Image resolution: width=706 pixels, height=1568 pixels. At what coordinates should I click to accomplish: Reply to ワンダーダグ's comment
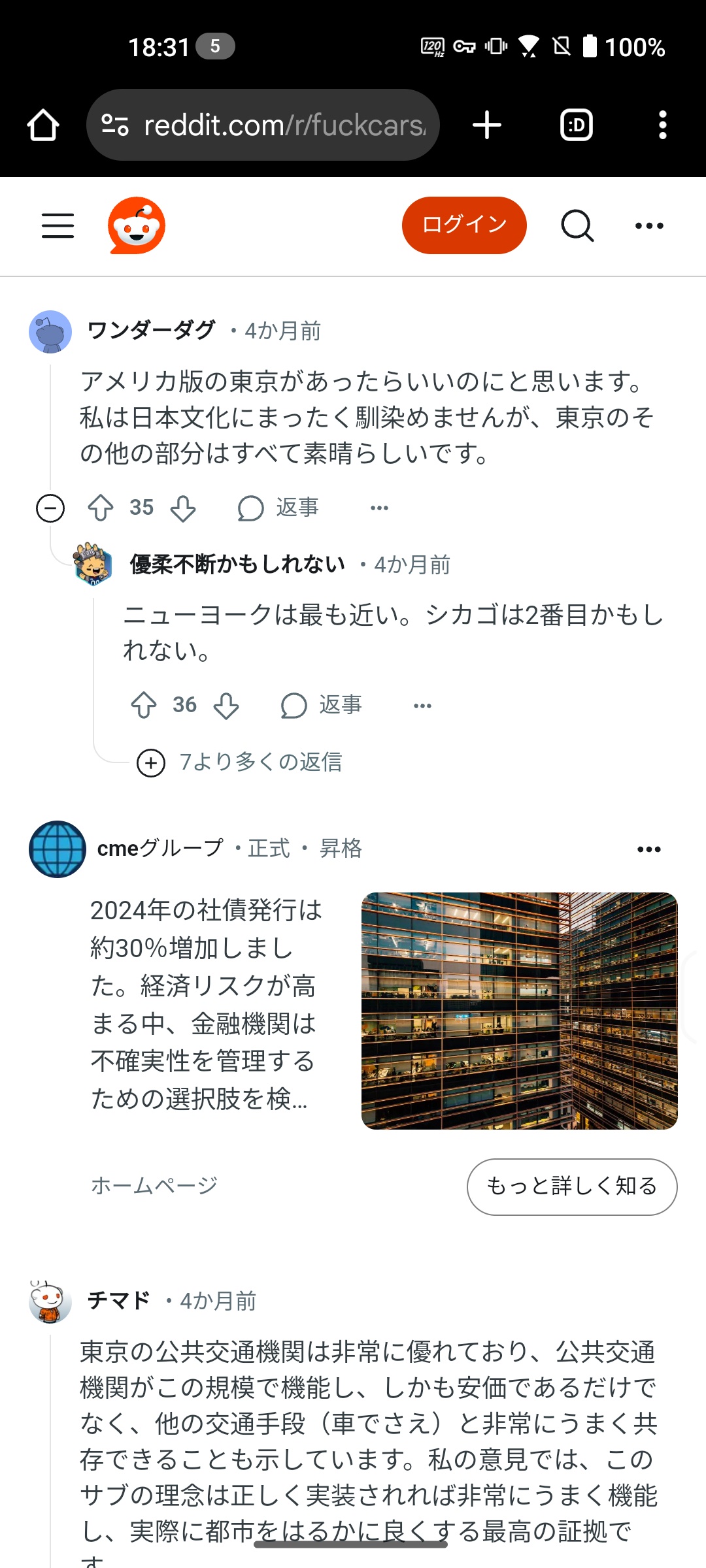278,508
